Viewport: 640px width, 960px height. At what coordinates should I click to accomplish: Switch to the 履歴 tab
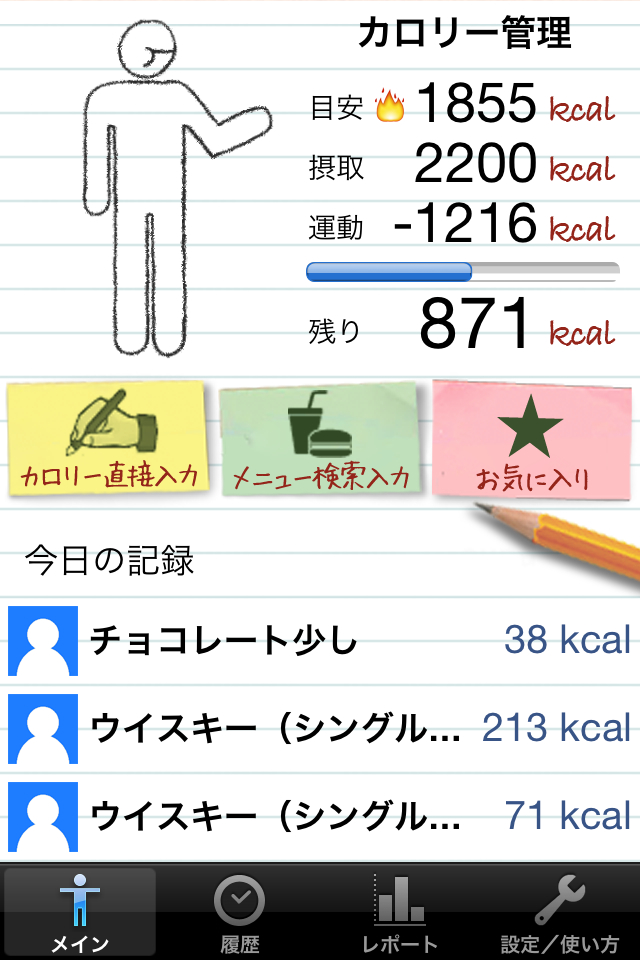pyautogui.click(x=240, y=912)
